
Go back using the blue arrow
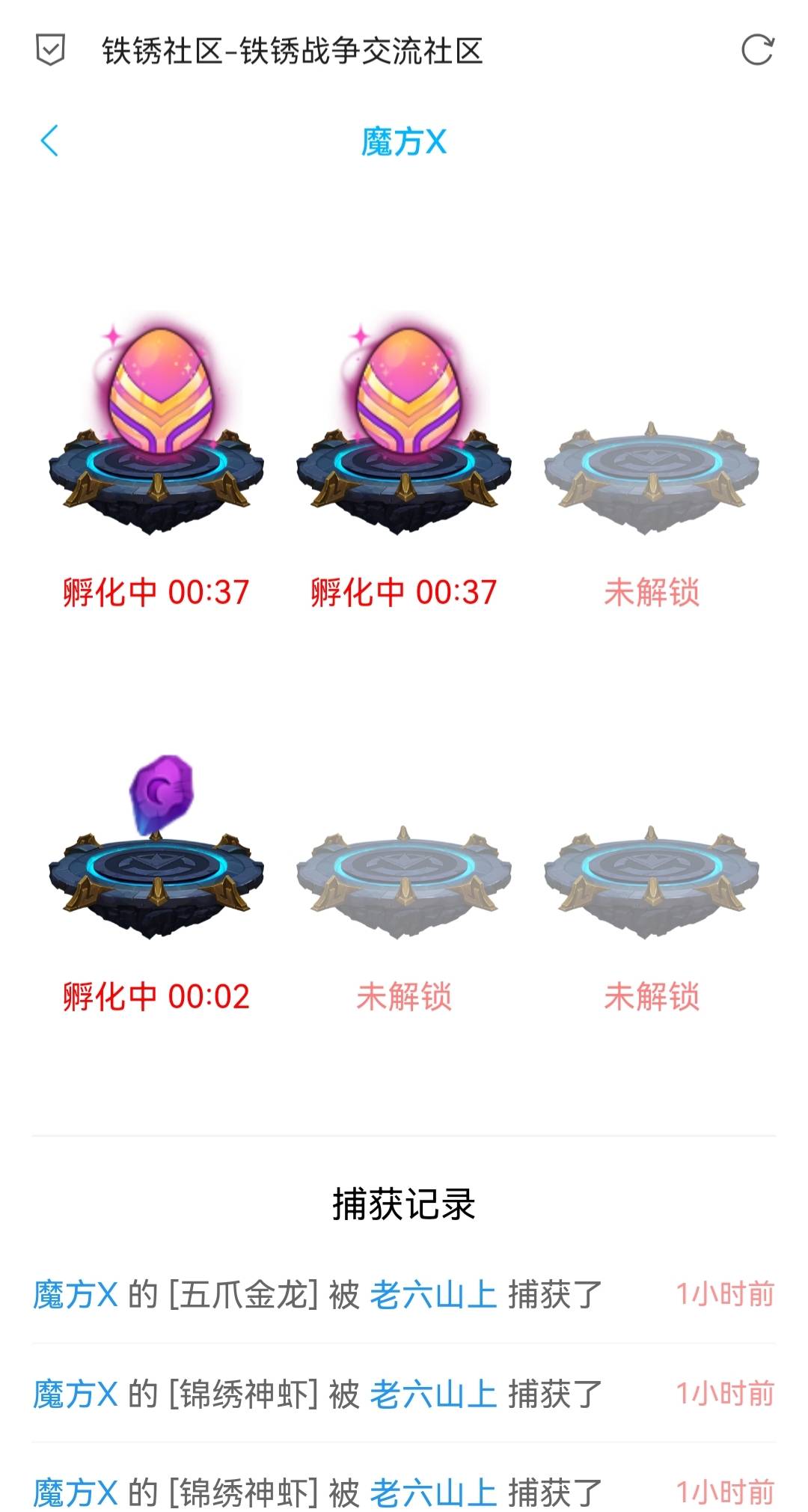click(49, 141)
